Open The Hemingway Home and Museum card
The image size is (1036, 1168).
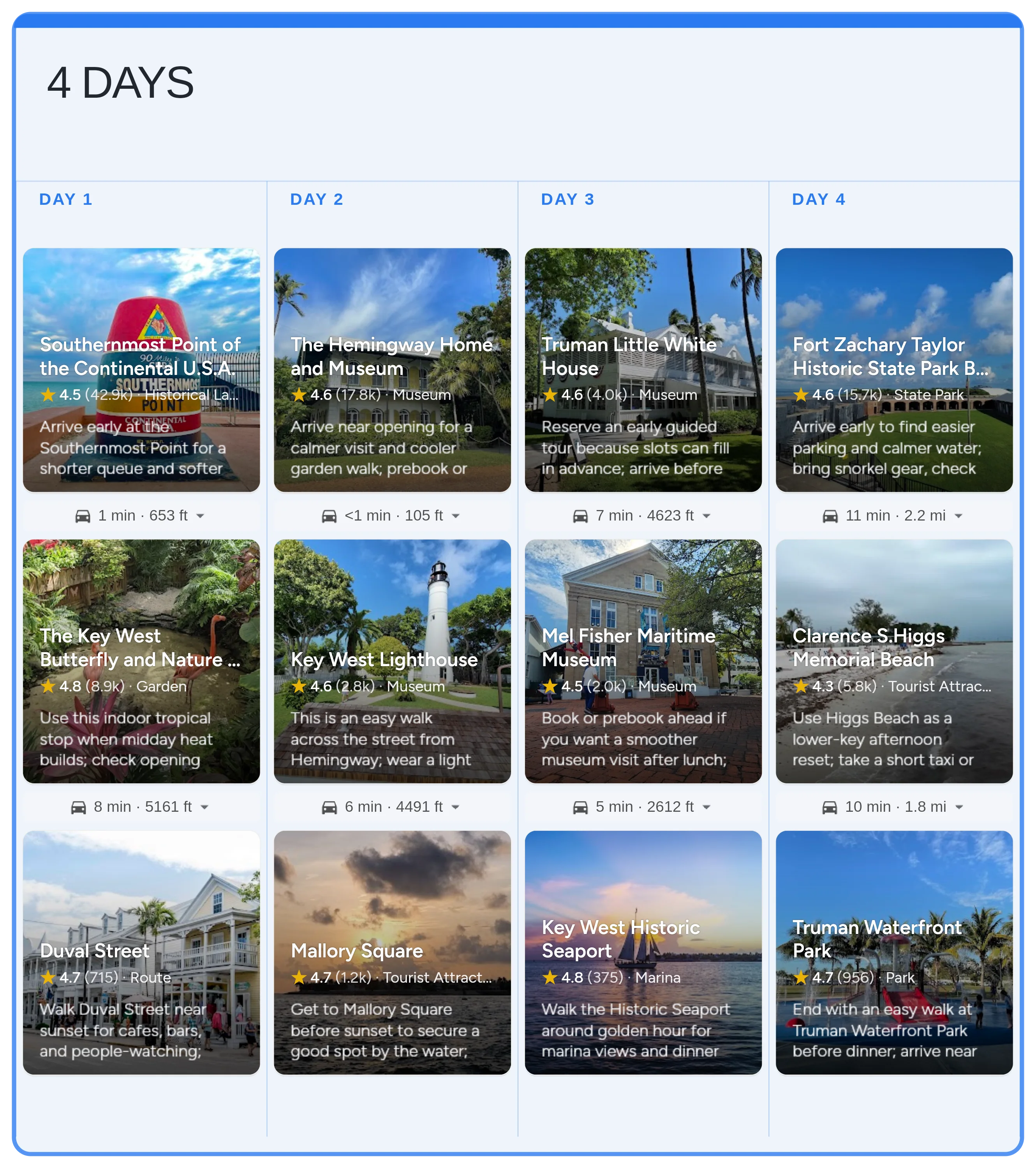tap(392, 369)
